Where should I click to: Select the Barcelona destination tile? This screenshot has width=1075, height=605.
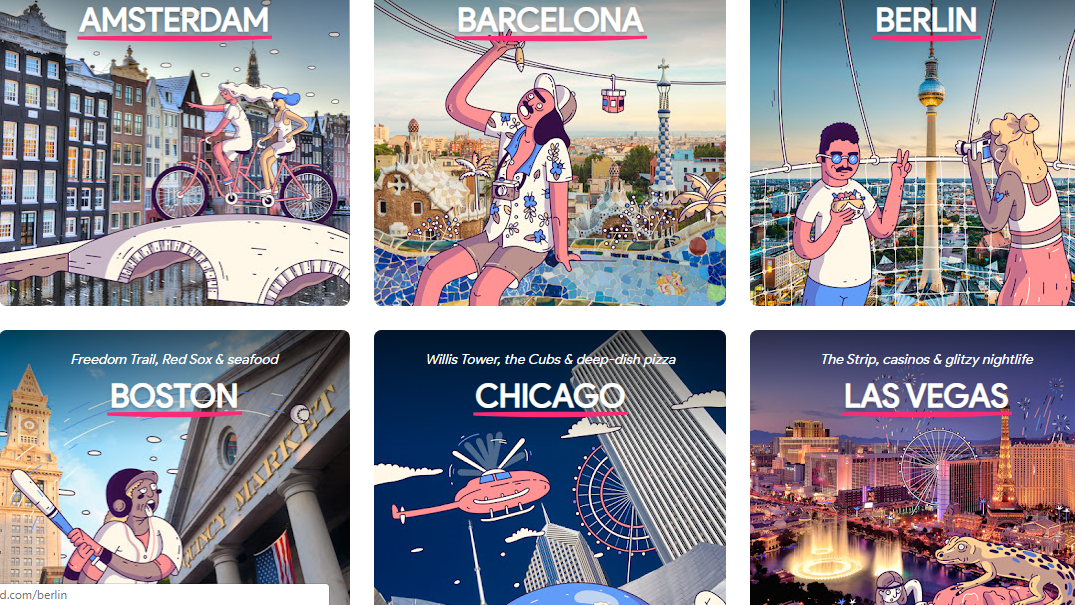point(550,150)
